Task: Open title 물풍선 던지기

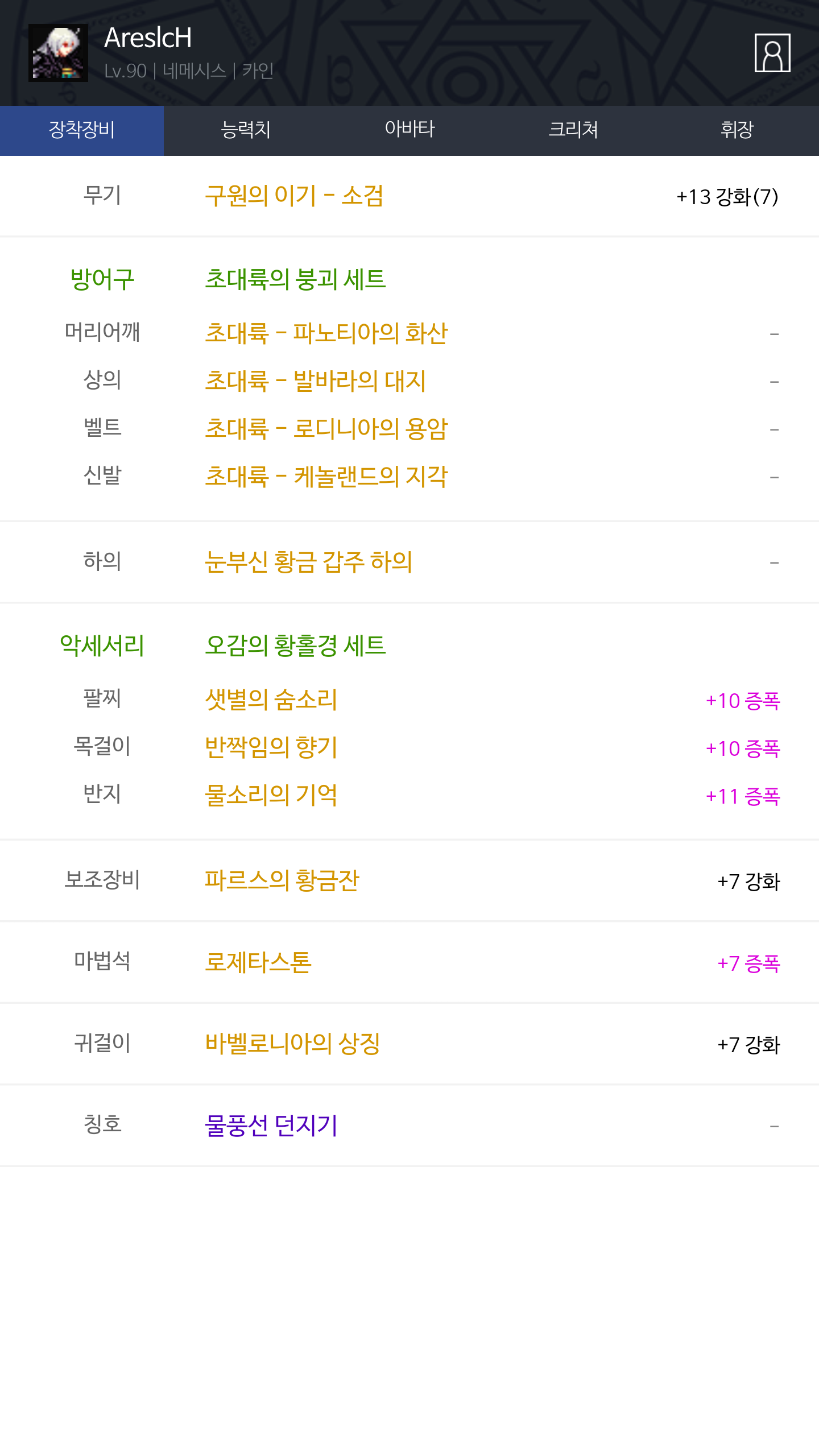Action: tap(271, 1126)
